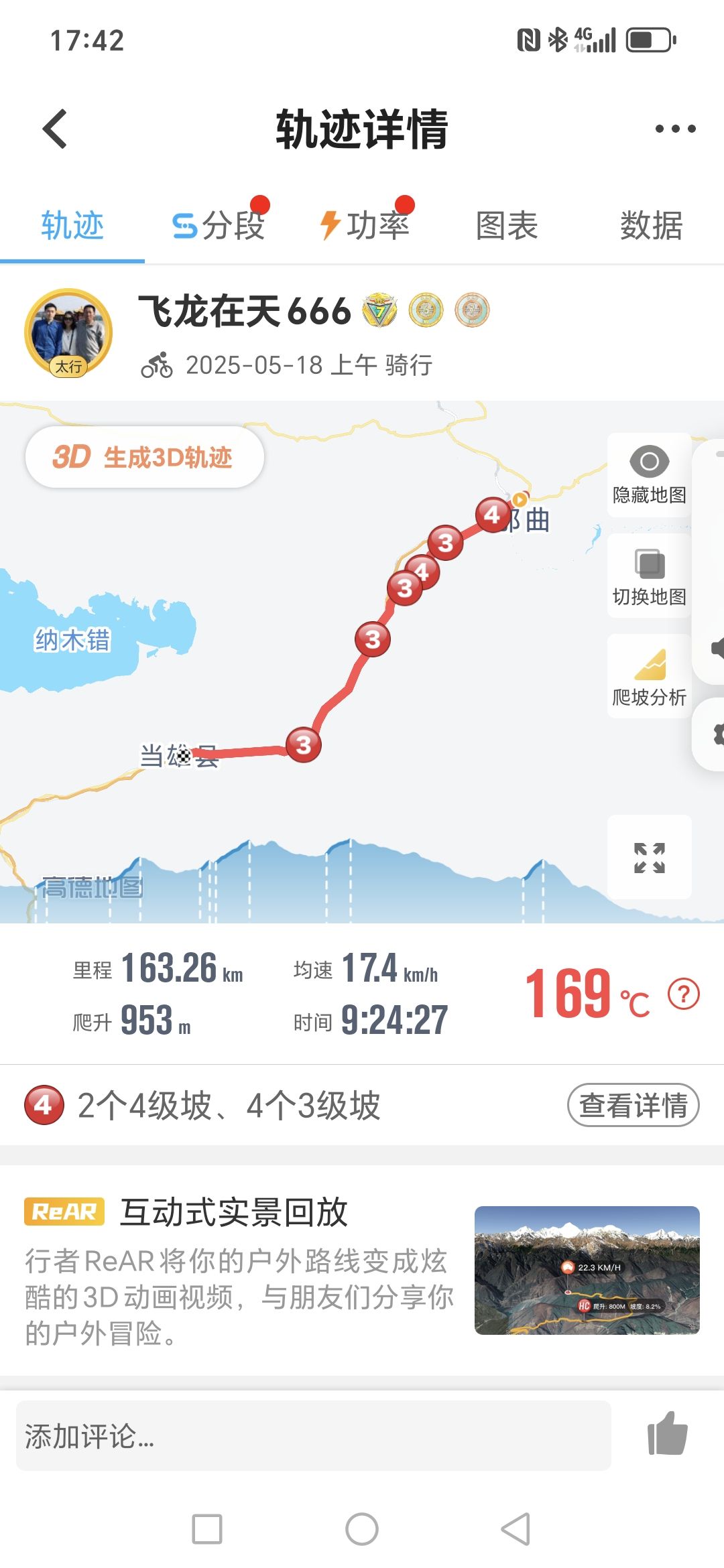This screenshot has height=1568, width=724.
Task: Expand the map to fullscreen
Action: (x=649, y=858)
